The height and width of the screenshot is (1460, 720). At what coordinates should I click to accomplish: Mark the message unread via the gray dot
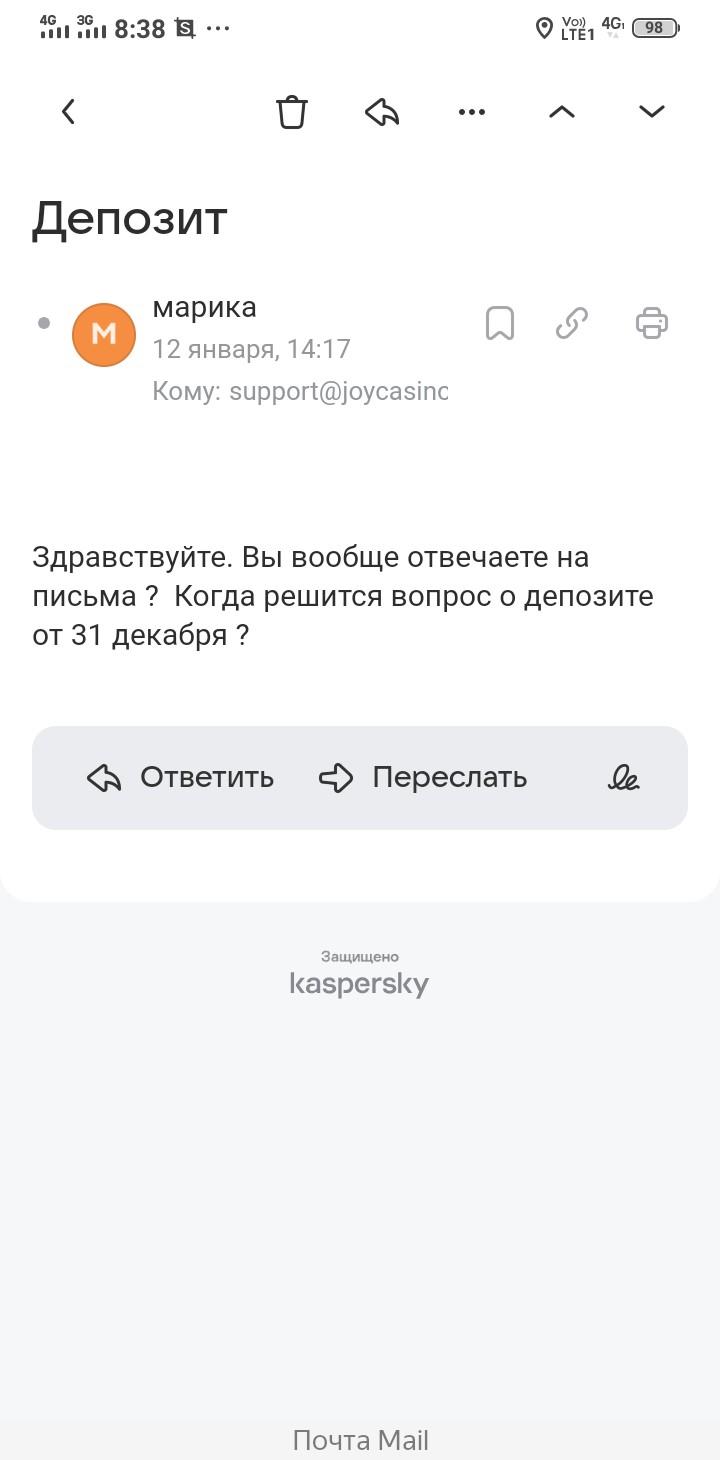pyautogui.click(x=44, y=323)
